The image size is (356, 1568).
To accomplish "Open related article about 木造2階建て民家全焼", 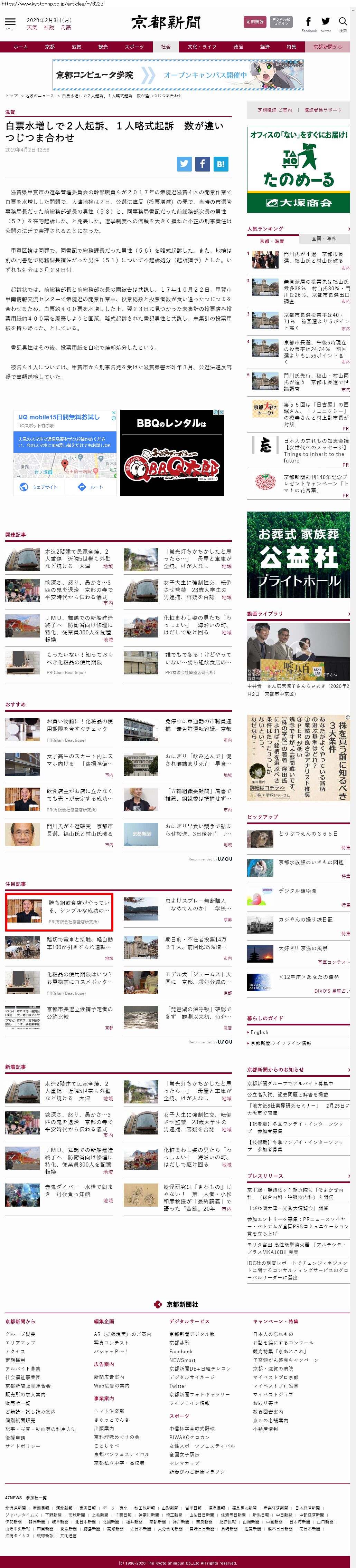I will pos(77,555).
